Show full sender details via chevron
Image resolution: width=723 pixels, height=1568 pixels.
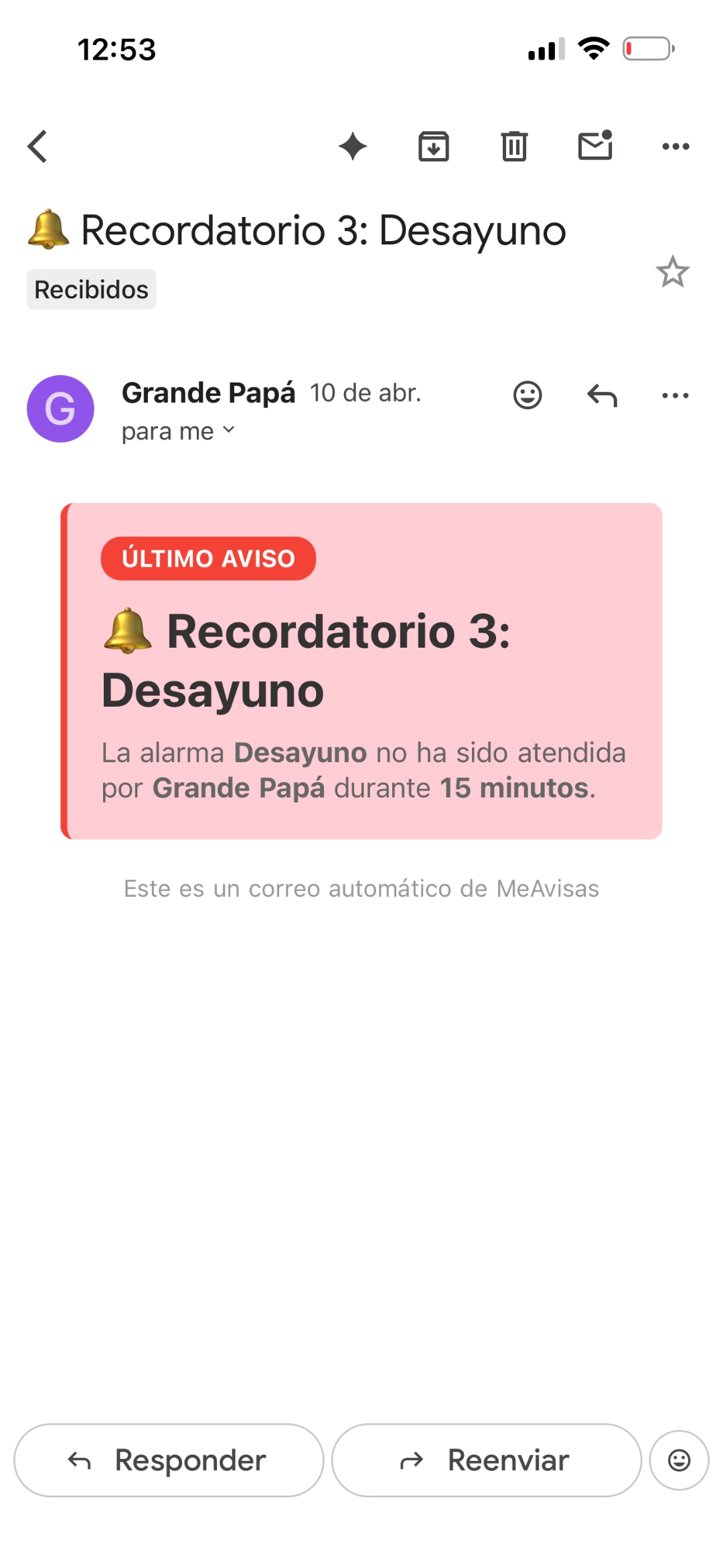pos(228,431)
